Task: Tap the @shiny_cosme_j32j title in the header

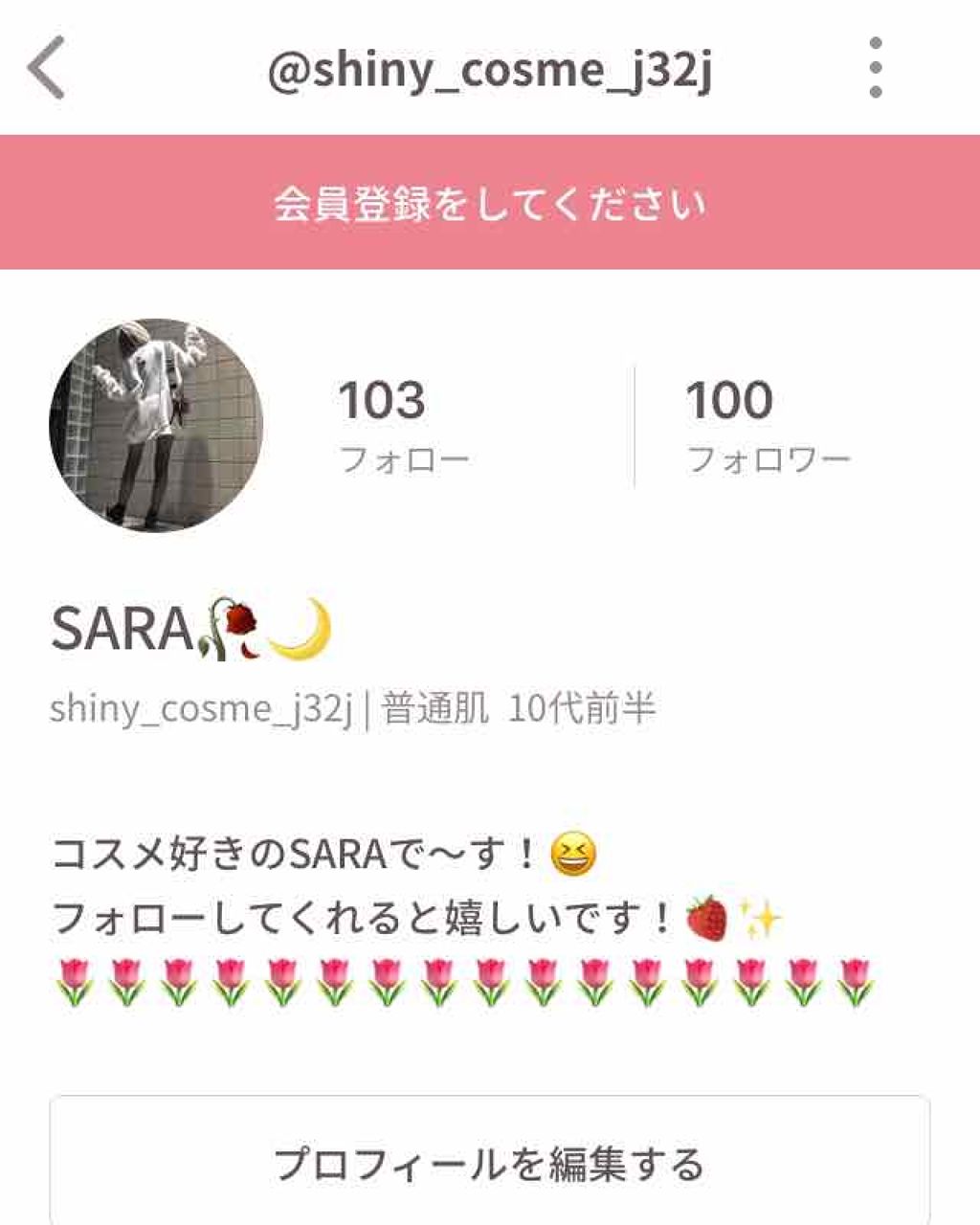Action: [490, 70]
